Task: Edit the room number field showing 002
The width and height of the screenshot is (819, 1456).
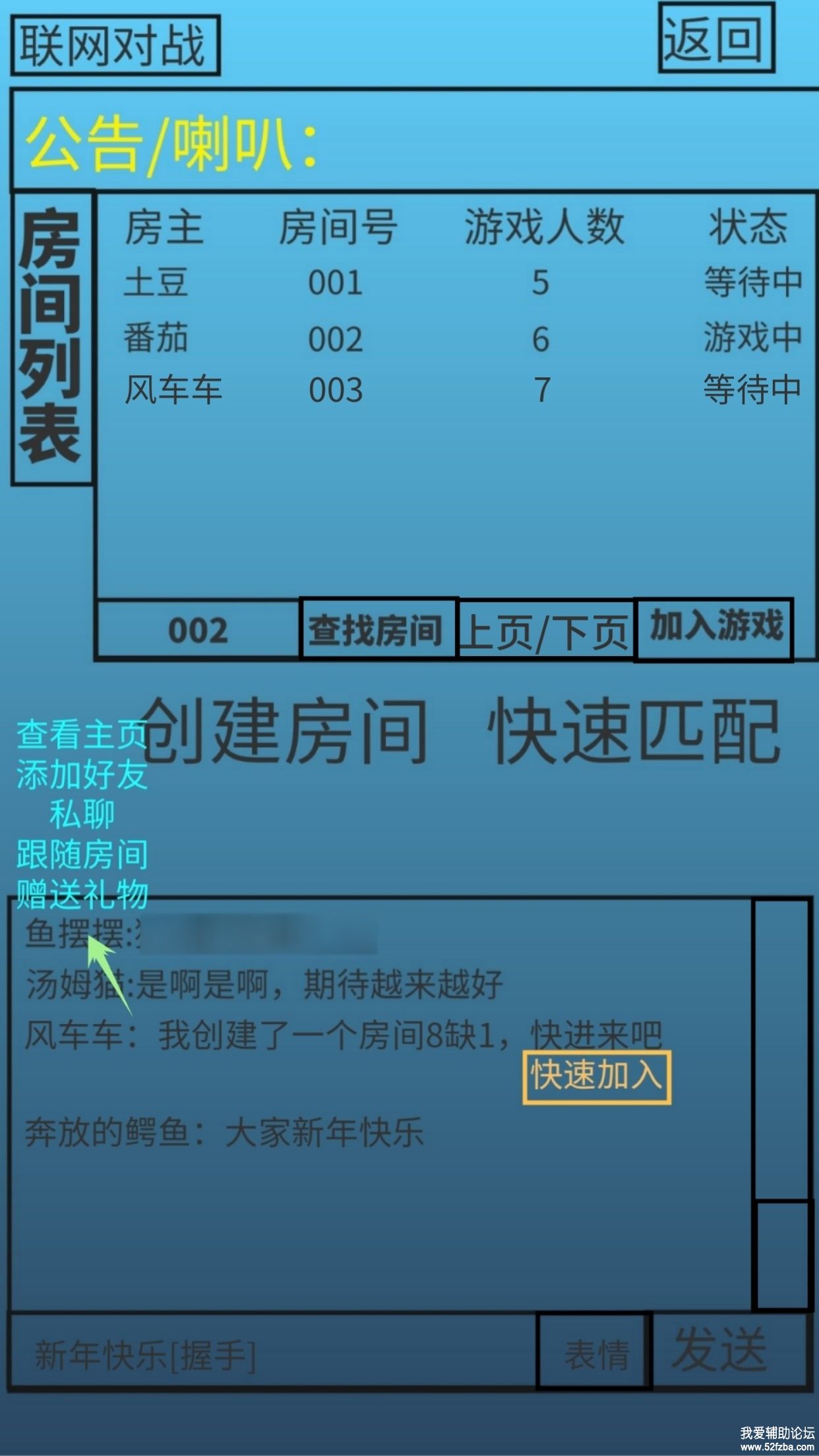Action: click(x=198, y=630)
